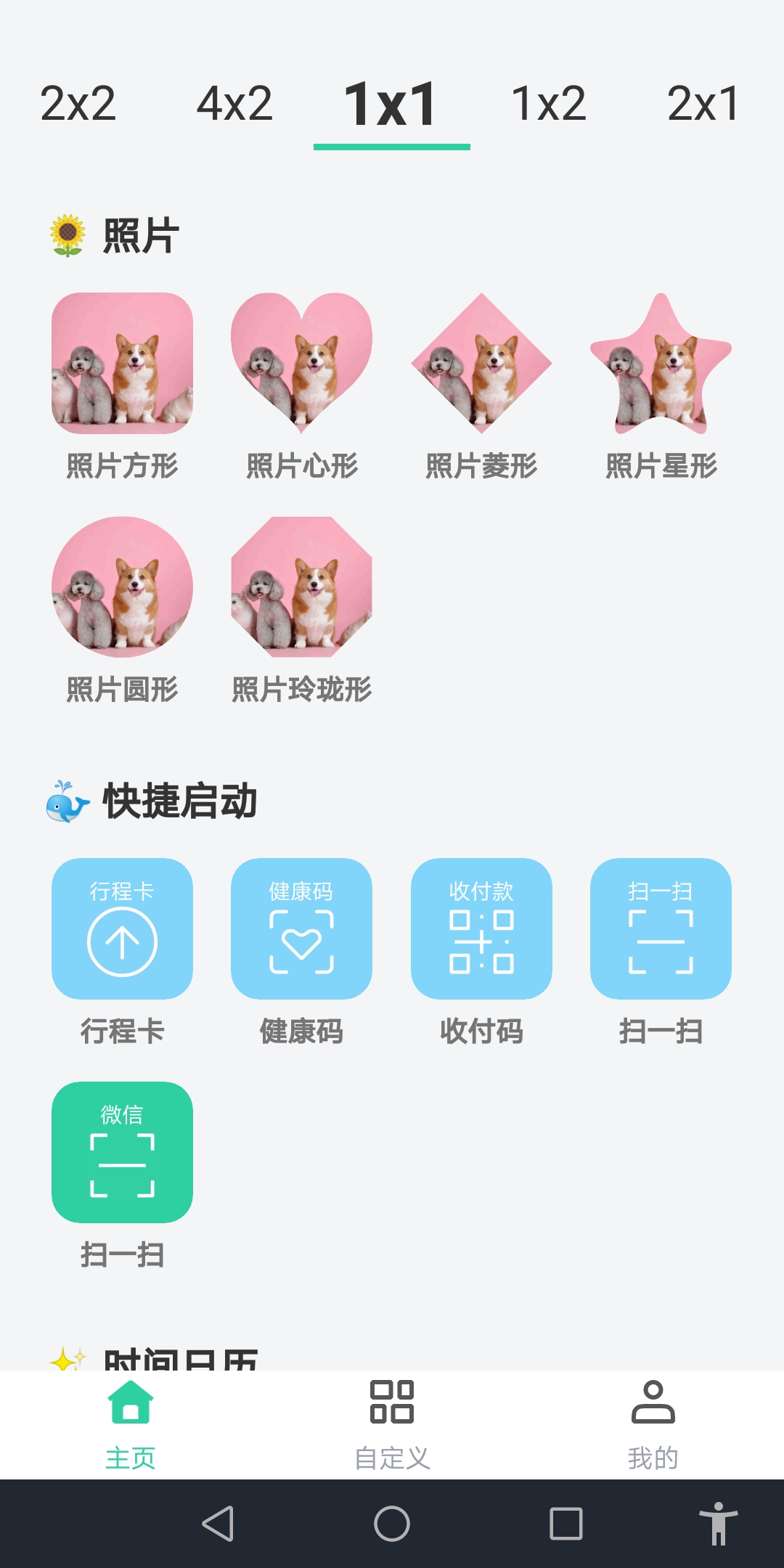Select the 行程卡 quick launch widget

[x=121, y=931]
